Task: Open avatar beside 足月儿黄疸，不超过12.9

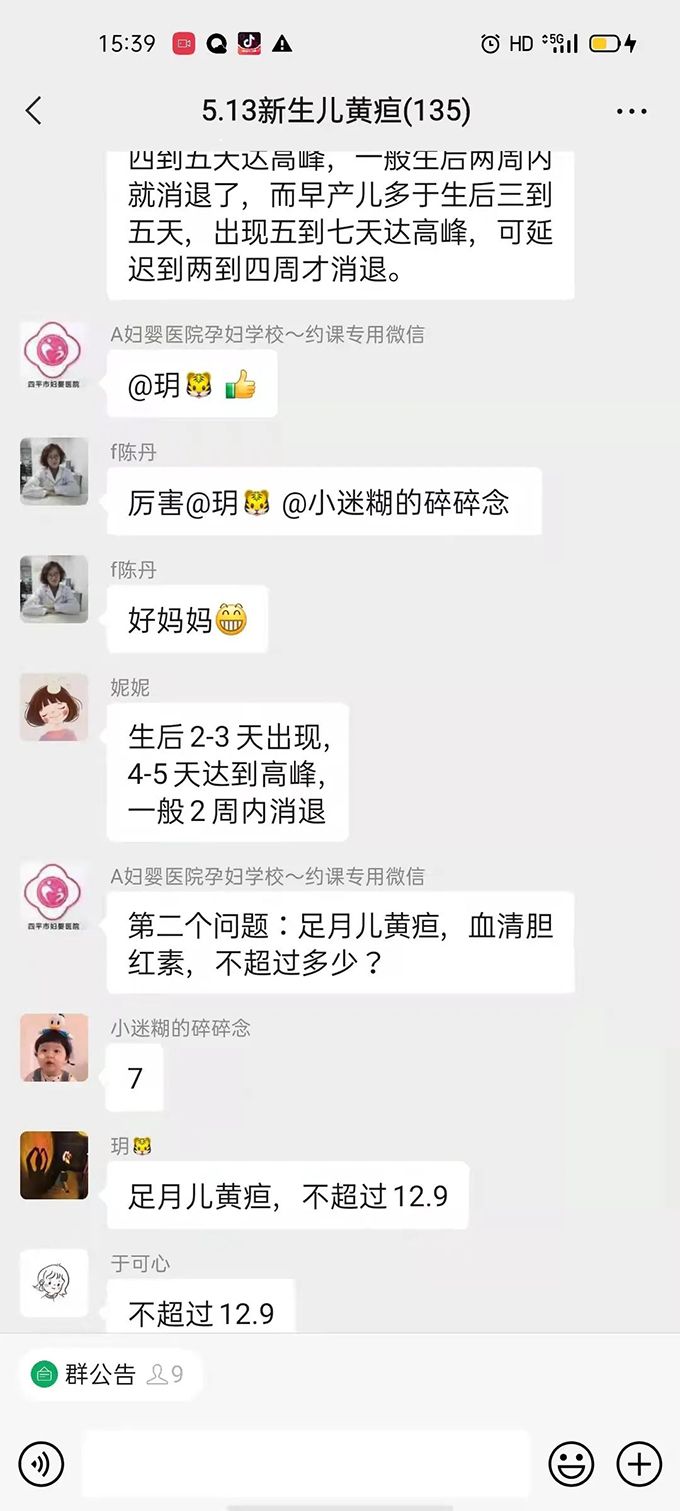Action: [54, 1165]
